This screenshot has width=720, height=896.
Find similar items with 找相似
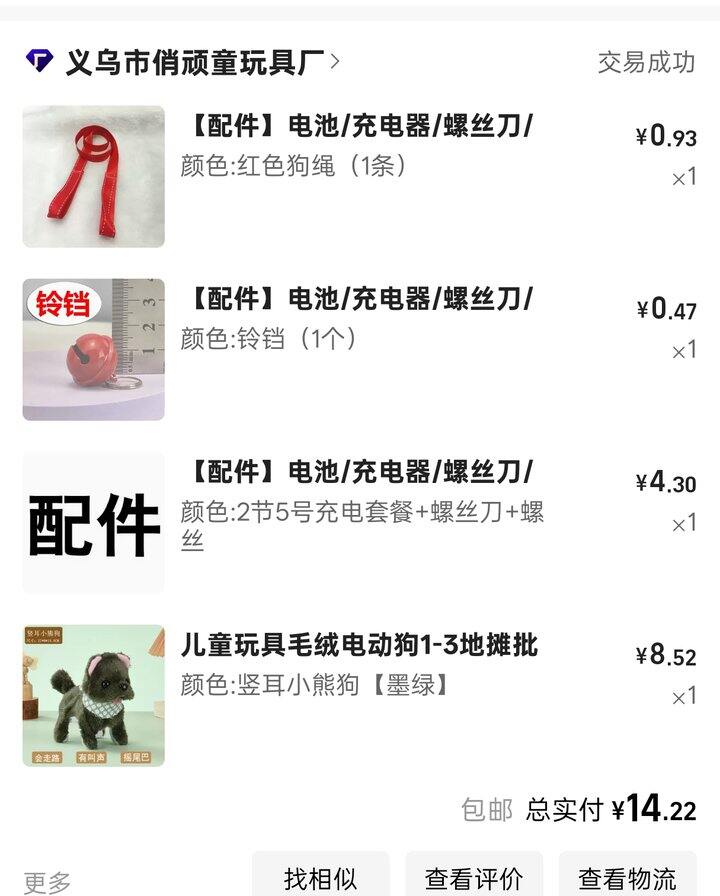click(320, 878)
